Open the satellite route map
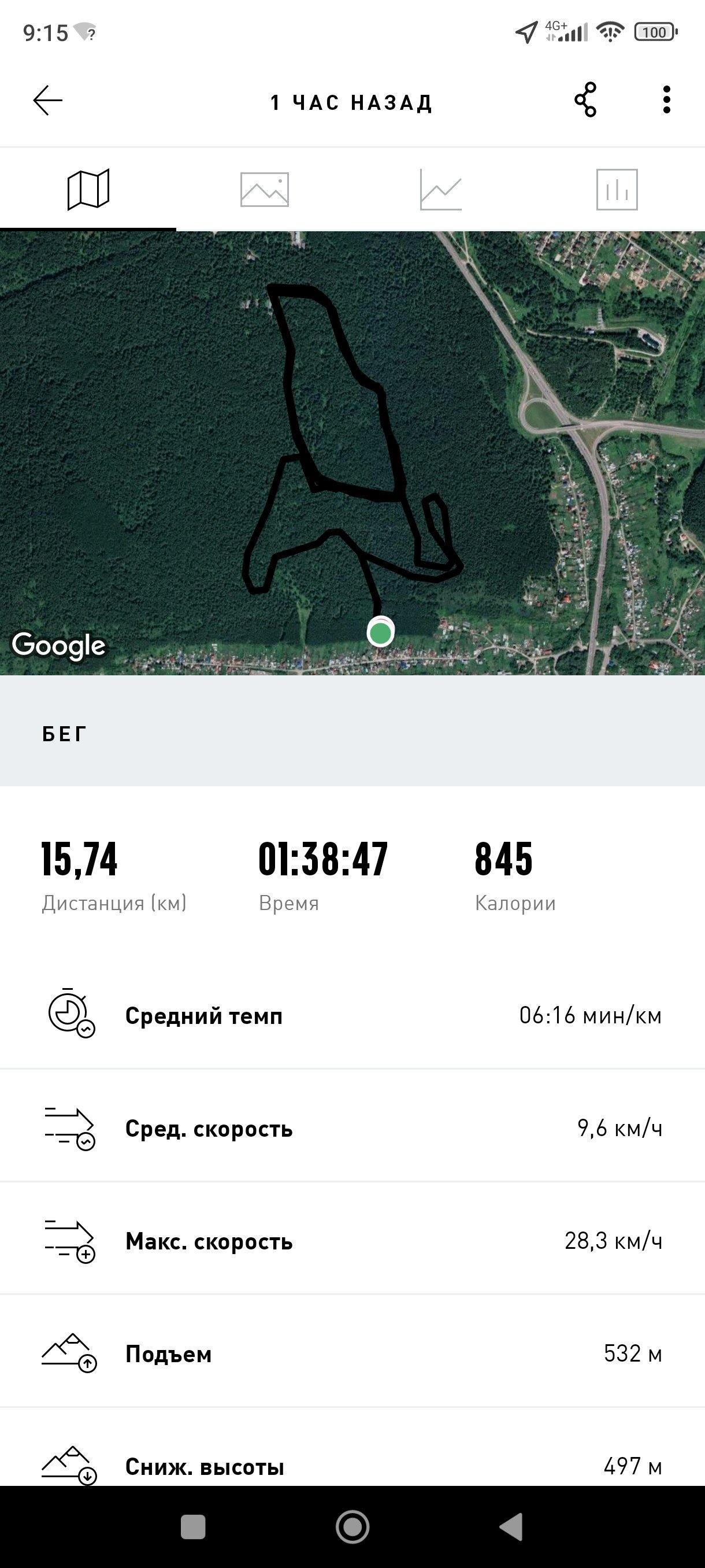This screenshot has height=1568, width=705. pyautogui.click(x=352, y=453)
